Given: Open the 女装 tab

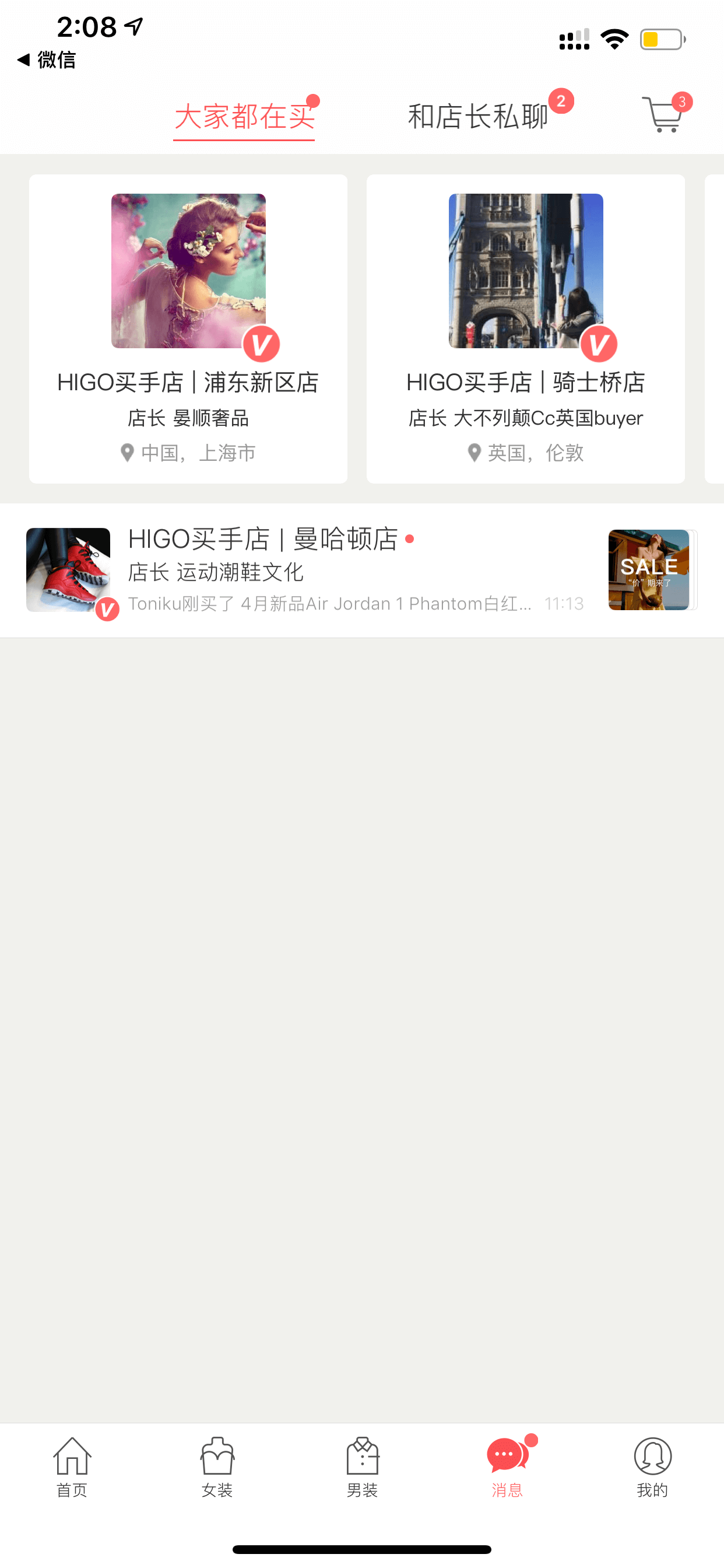Looking at the screenshot, I should [217, 1468].
